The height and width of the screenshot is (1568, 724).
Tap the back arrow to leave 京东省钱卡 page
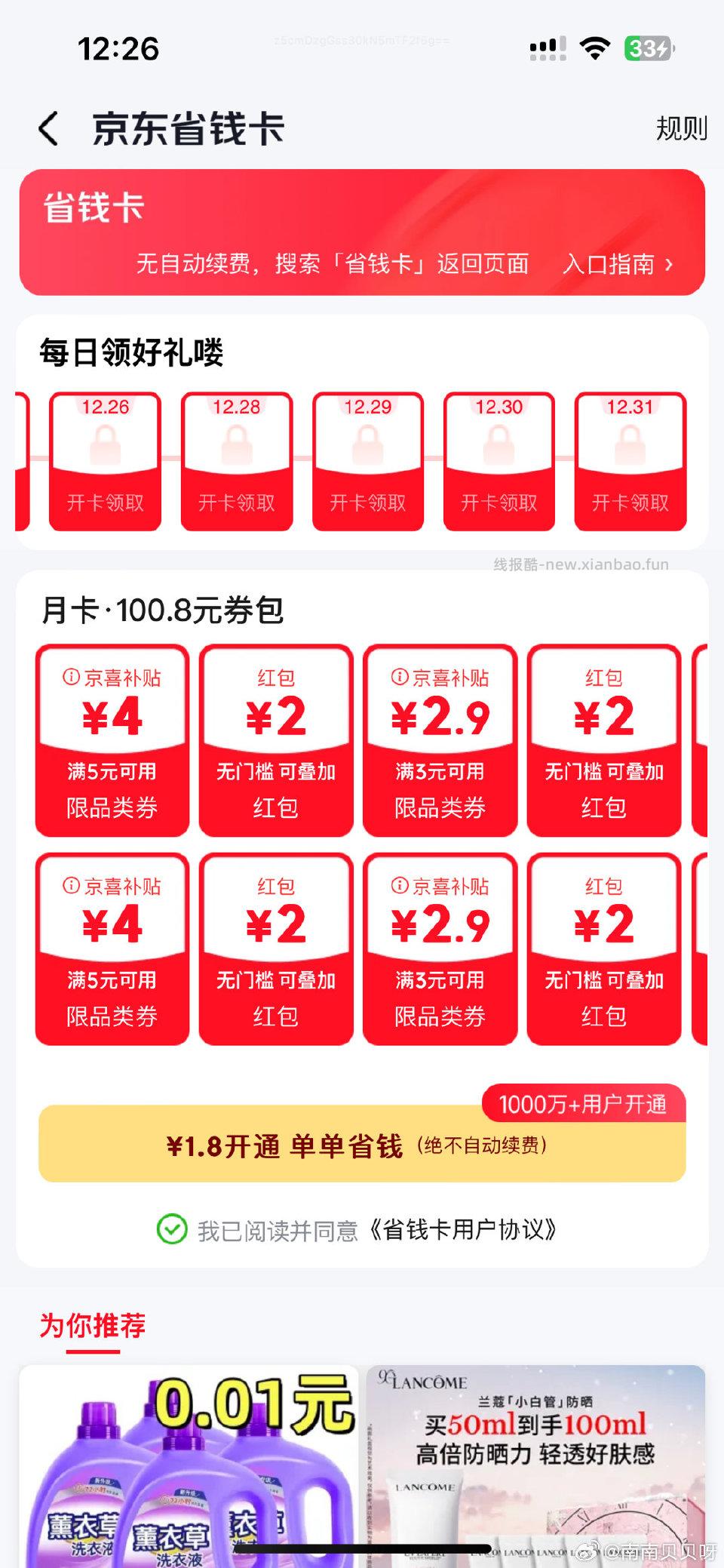click(x=50, y=128)
